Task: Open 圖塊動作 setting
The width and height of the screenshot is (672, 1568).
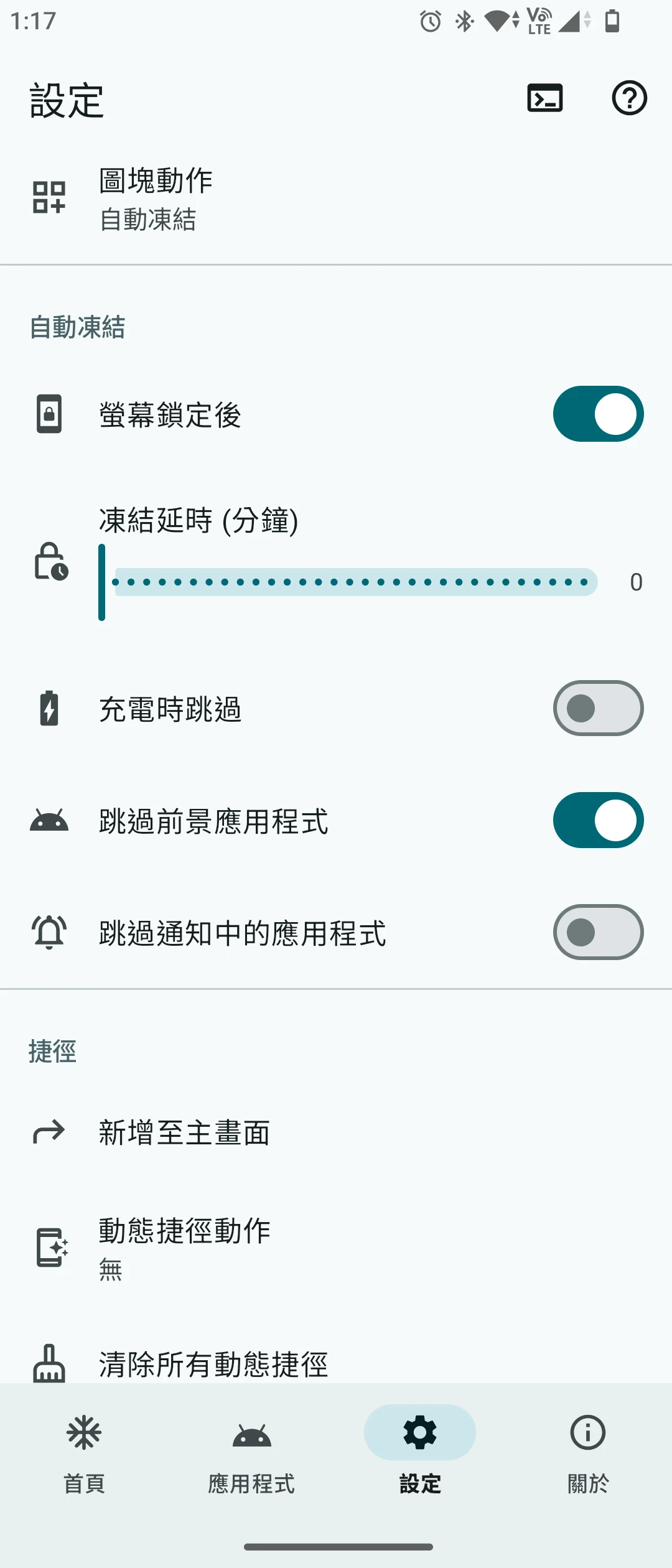Action: (x=336, y=199)
